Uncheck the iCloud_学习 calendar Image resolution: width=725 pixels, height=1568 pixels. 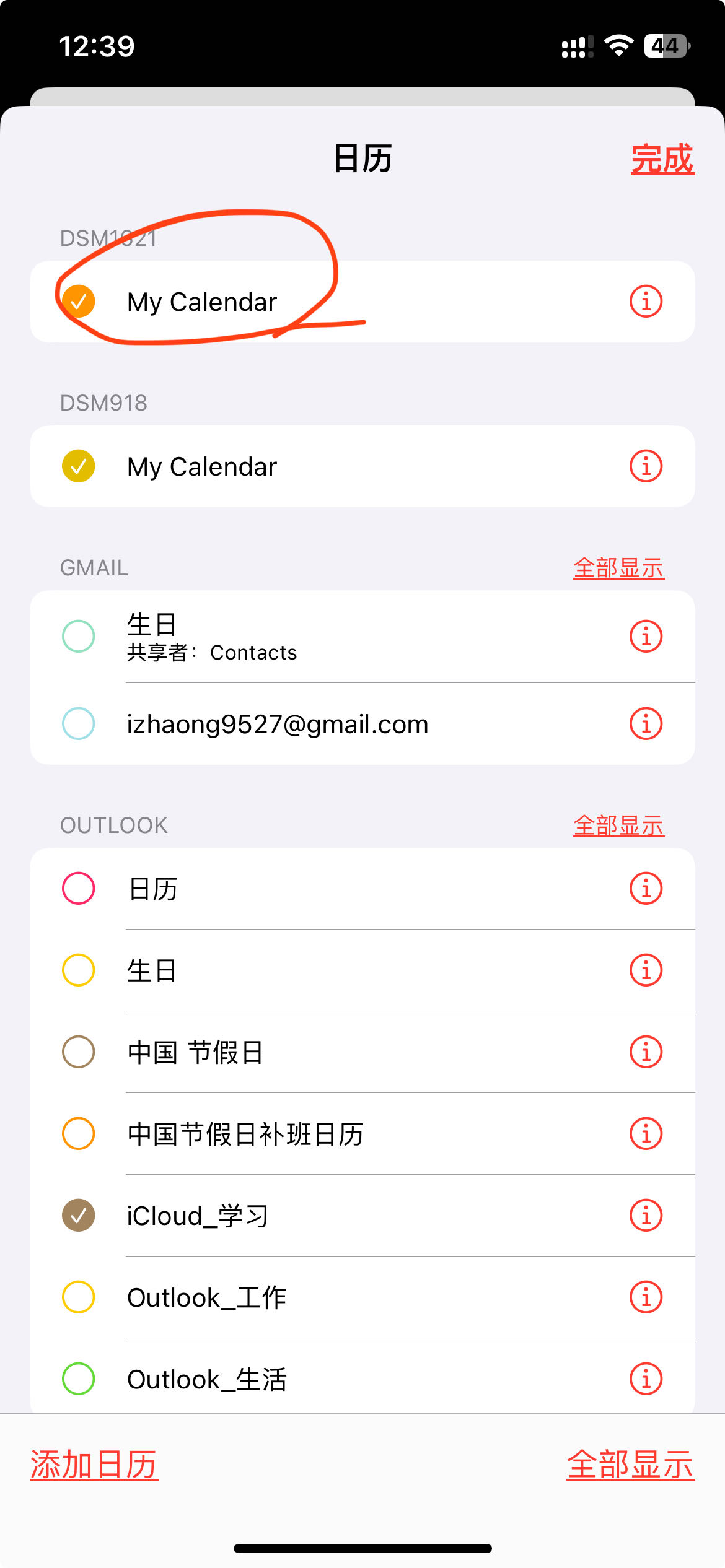[x=79, y=1215]
